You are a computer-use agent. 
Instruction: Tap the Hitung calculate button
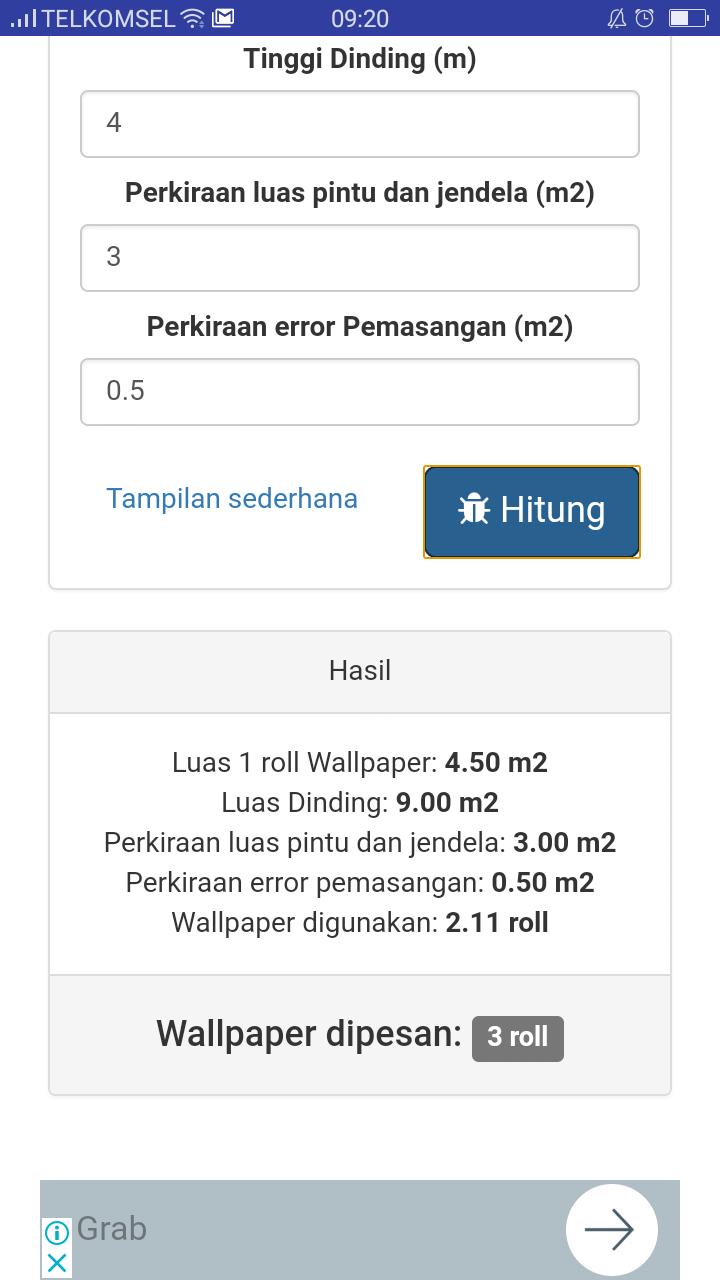click(532, 511)
